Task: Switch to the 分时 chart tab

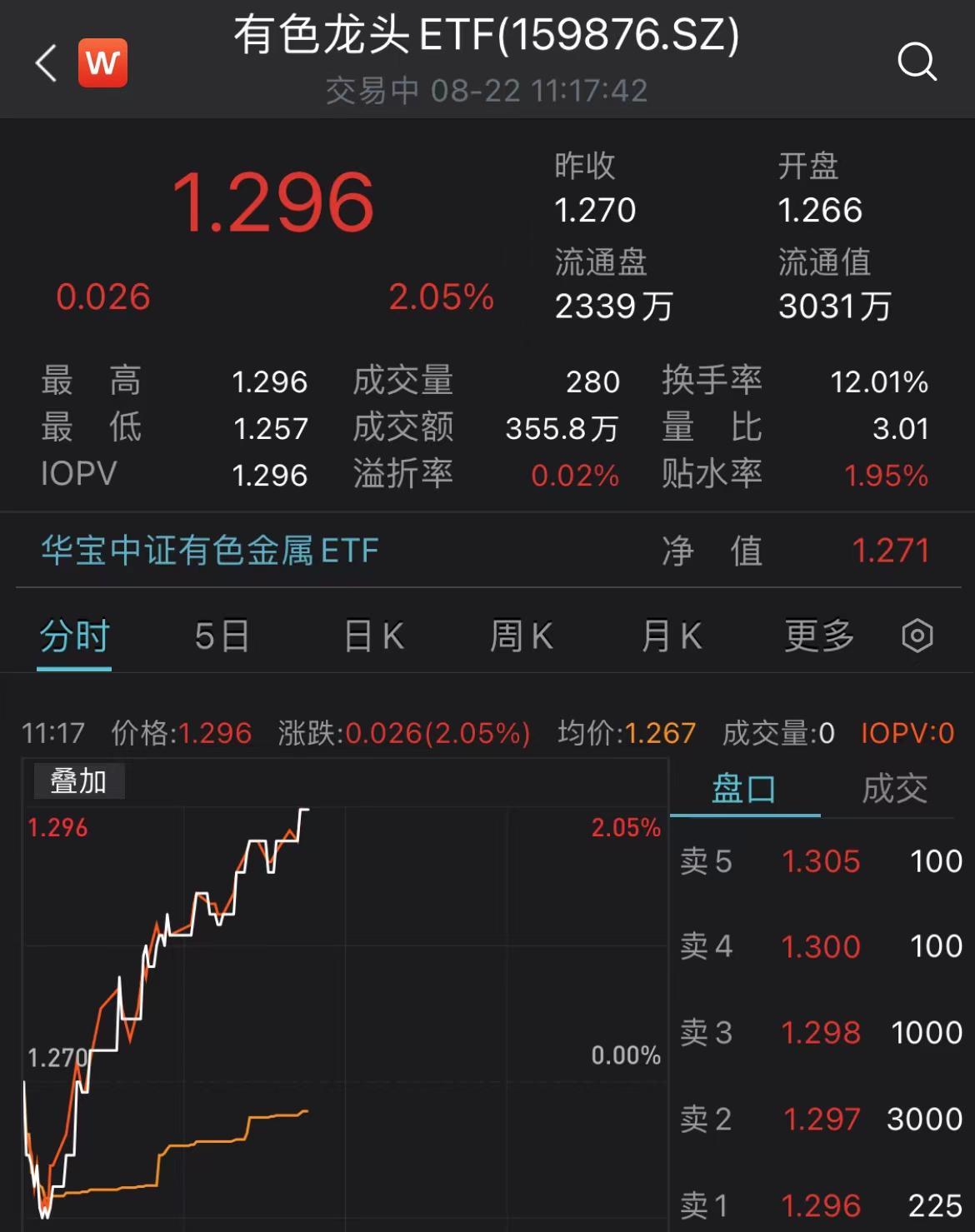Action: 74,637
